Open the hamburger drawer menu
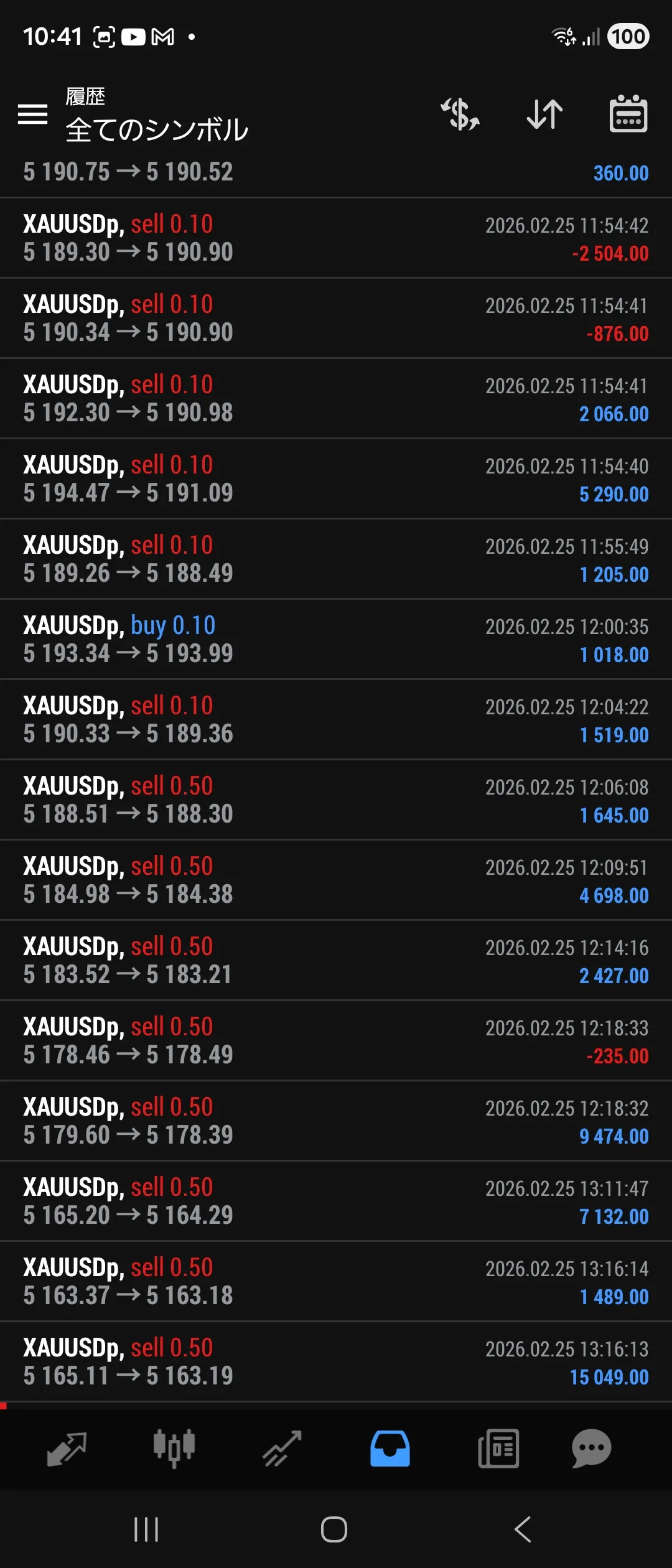The height and width of the screenshot is (1568, 672). pyautogui.click(x=32, y=114)
